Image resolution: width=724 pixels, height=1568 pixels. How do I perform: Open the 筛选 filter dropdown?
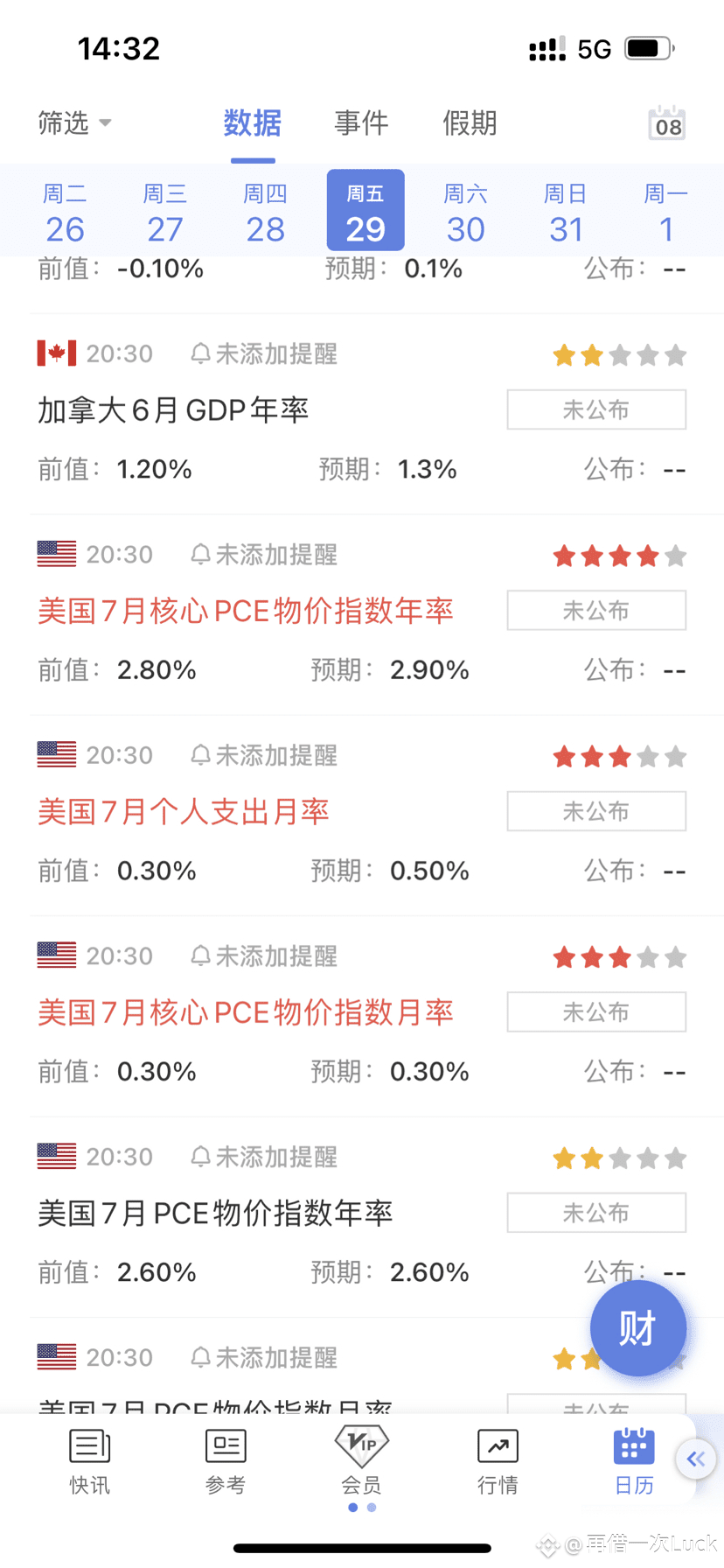tap(74, 122)
